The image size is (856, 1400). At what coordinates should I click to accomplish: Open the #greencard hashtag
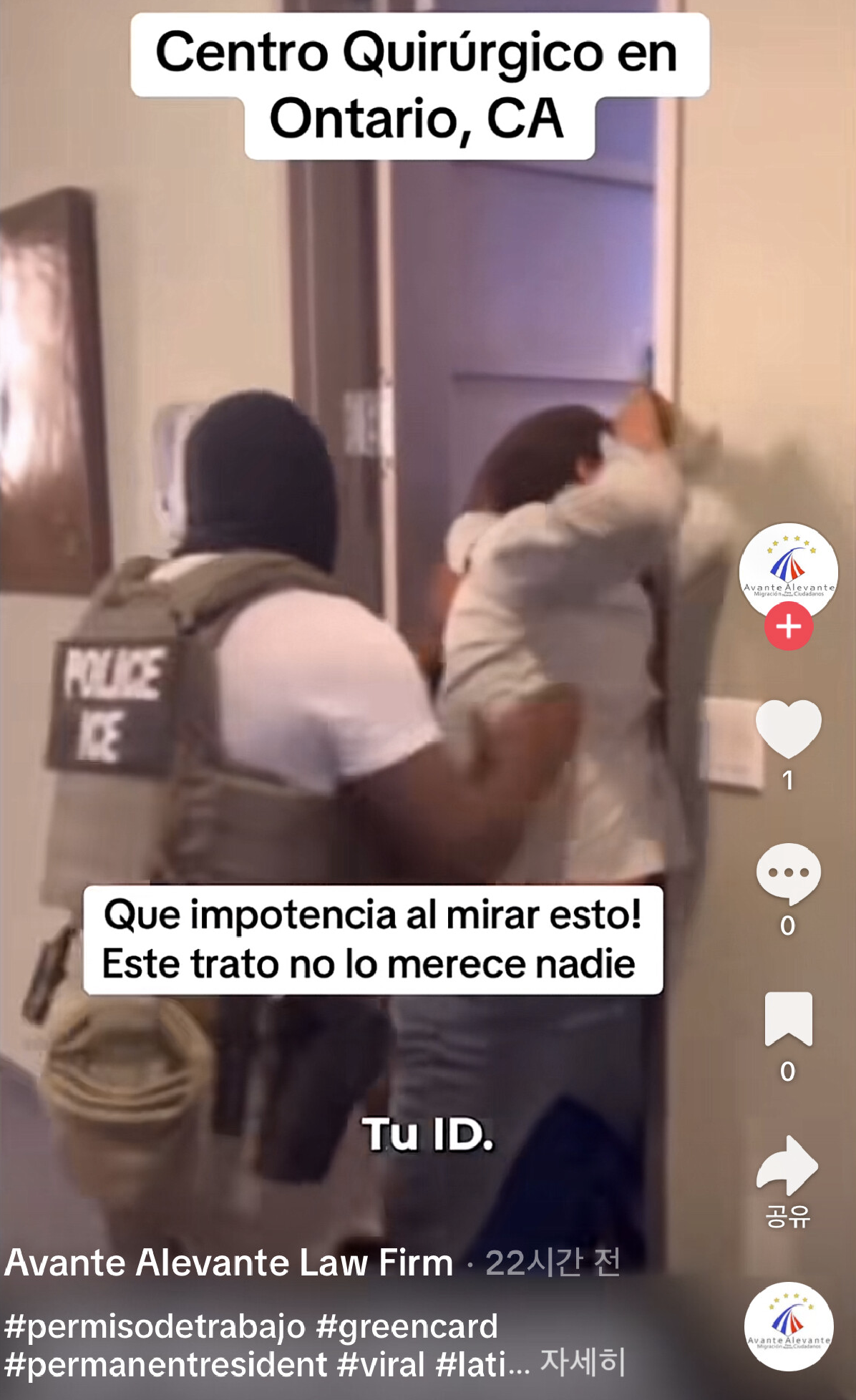(407, 1326)
